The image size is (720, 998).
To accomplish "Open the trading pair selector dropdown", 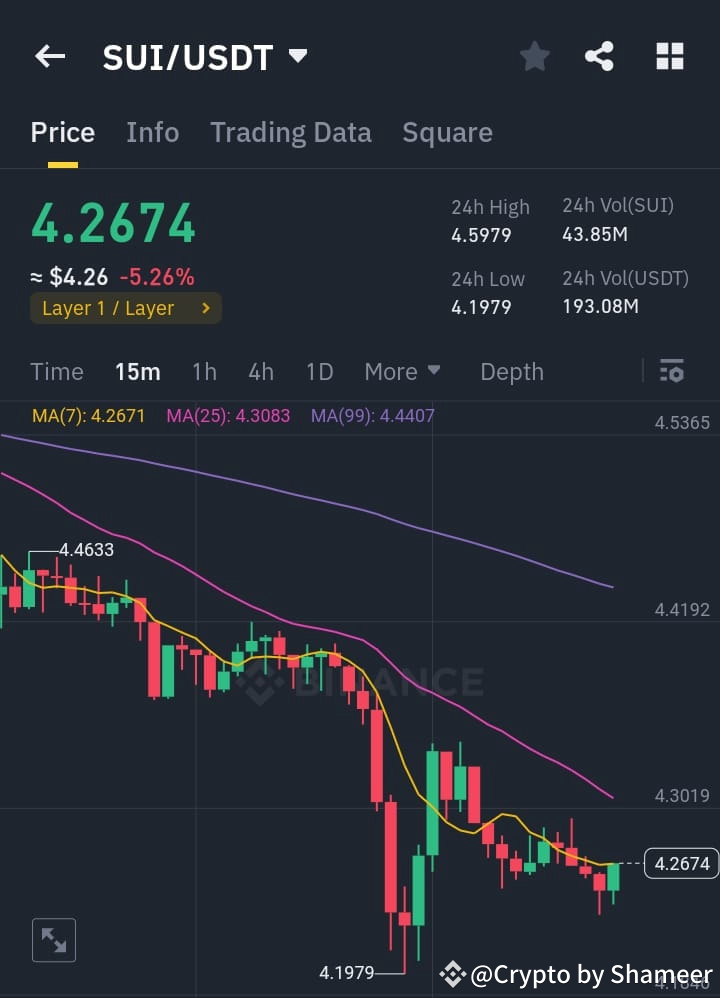I will click(x=297, y=57).
